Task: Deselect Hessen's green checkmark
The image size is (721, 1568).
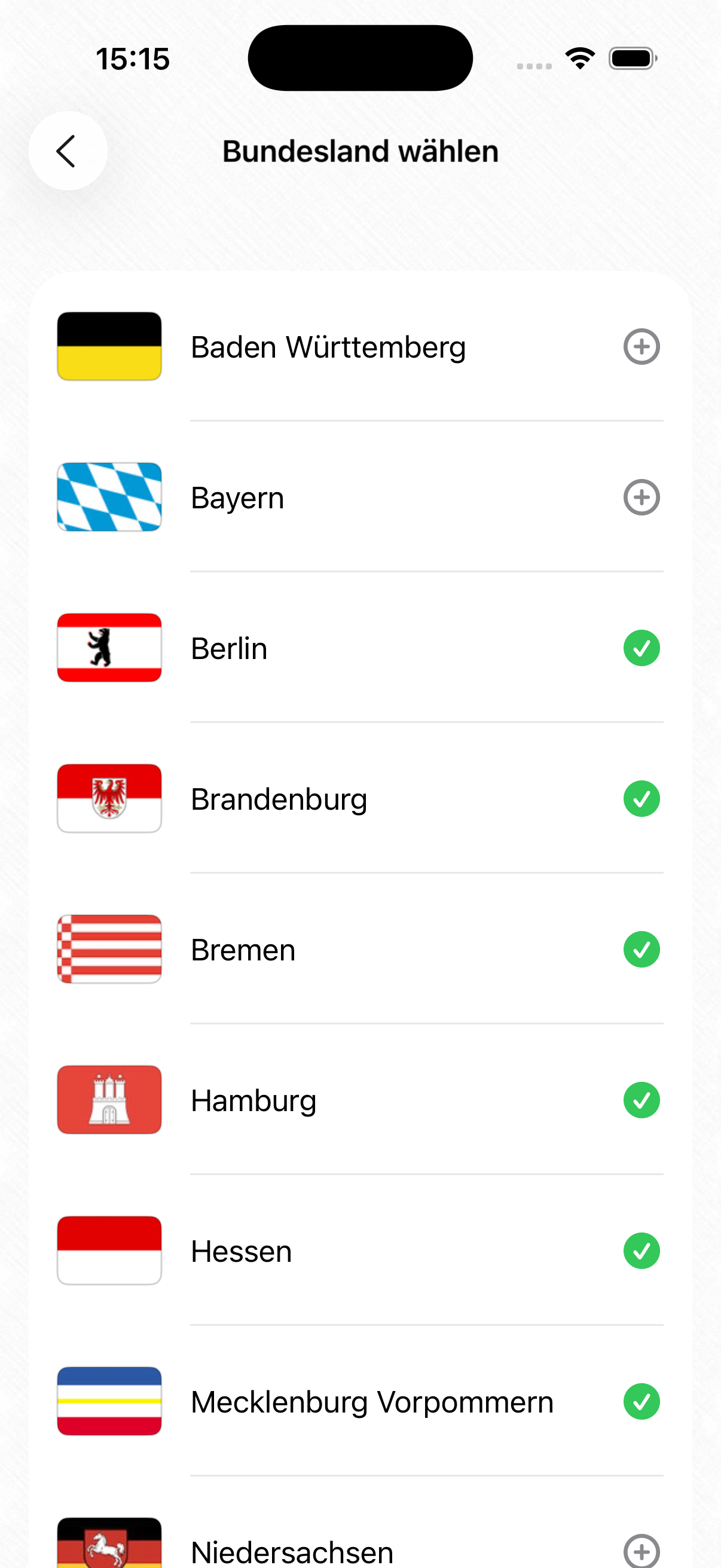Action: click(x=642, y=1250)
